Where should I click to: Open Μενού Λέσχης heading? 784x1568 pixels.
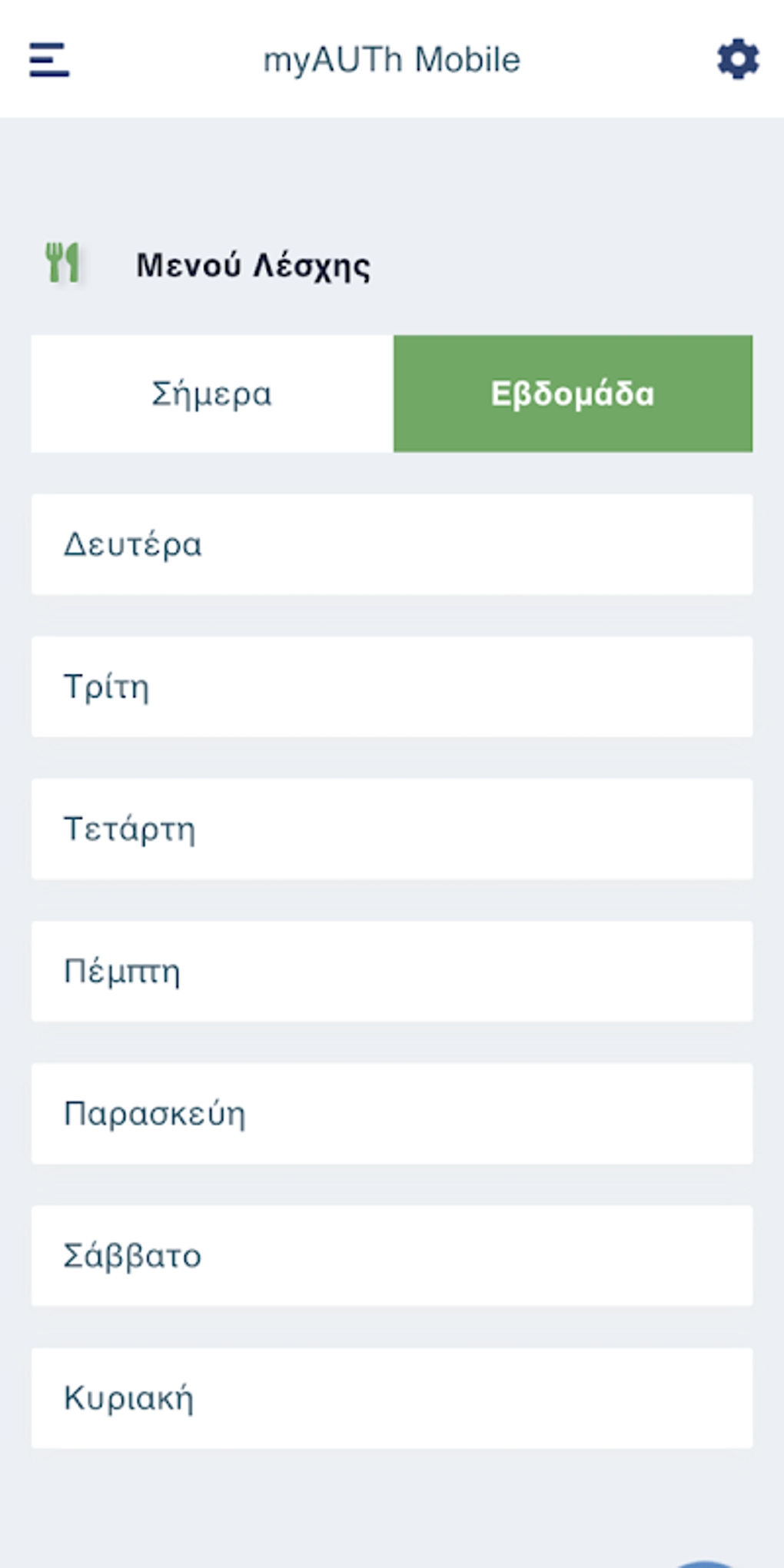click(253, 265)
